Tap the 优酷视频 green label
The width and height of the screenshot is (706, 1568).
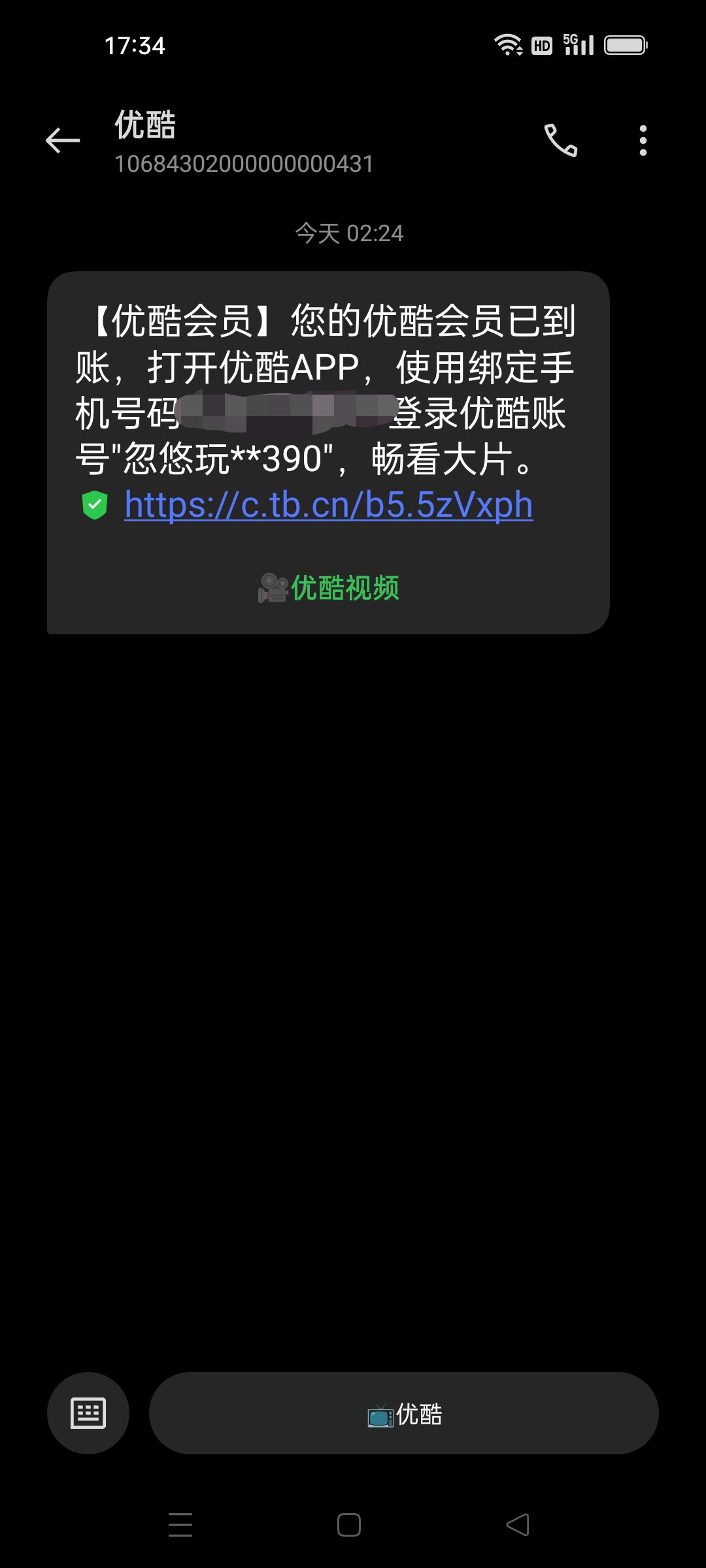point(345,587)
